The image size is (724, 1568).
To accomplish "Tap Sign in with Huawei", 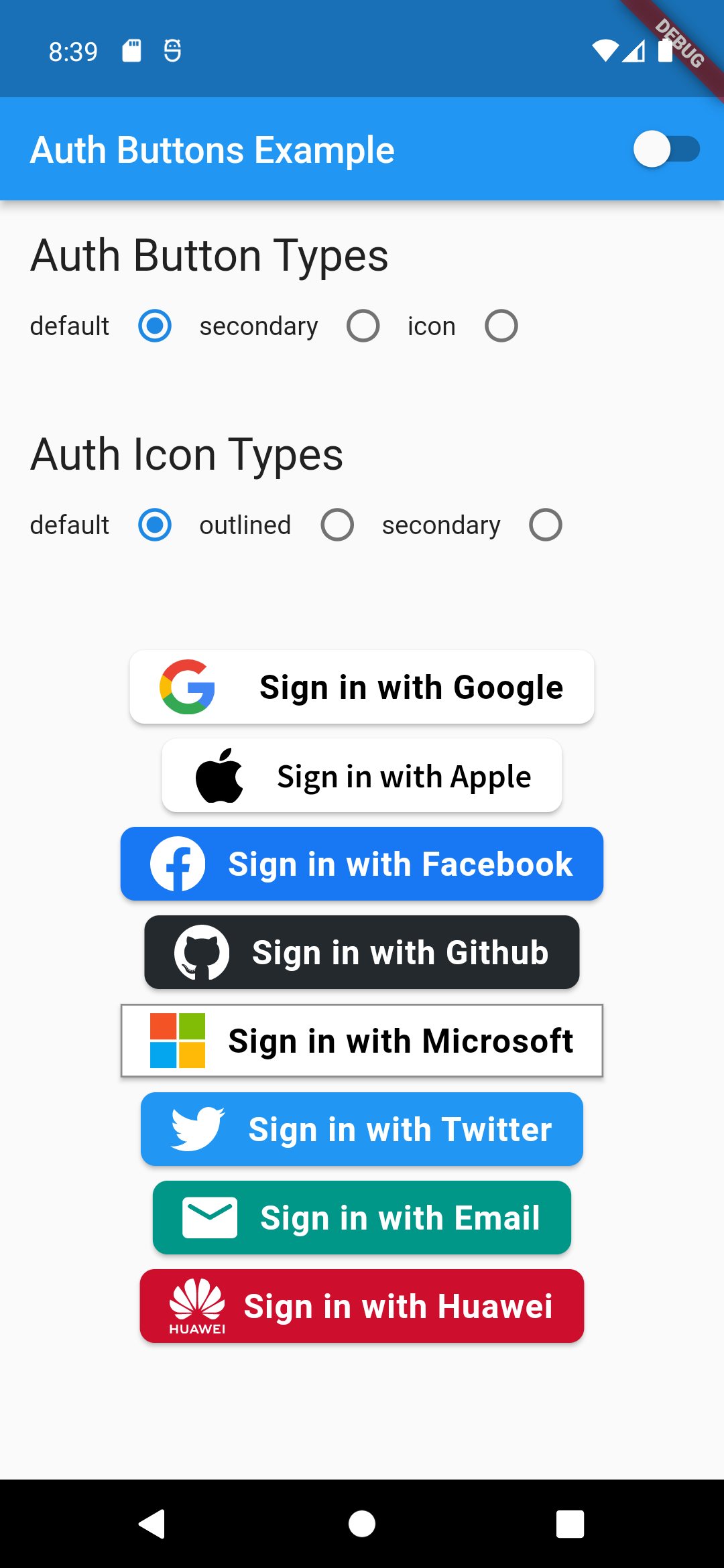I will pyautogui.click(x=362, y=1306).
